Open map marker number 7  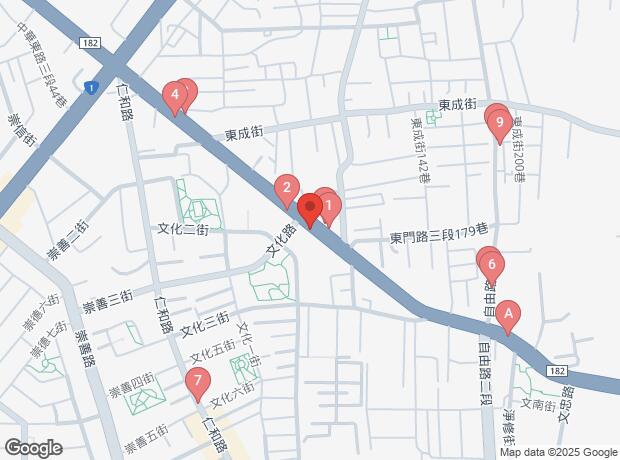(x=198, y=381)
